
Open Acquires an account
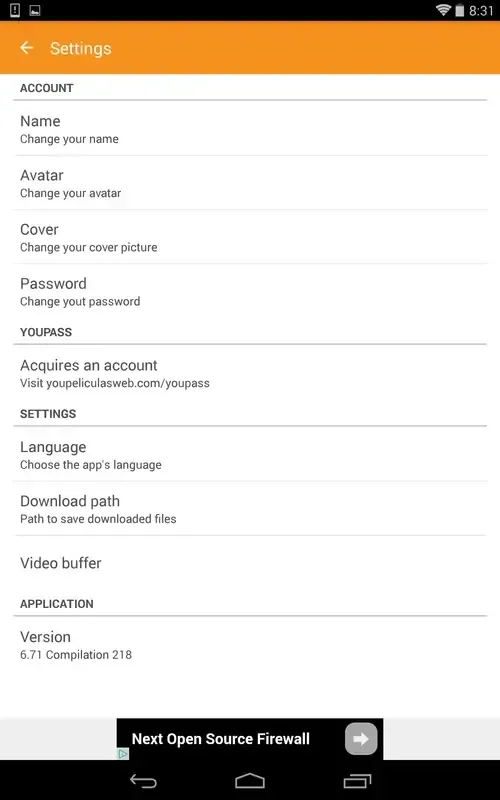(250, 373)
